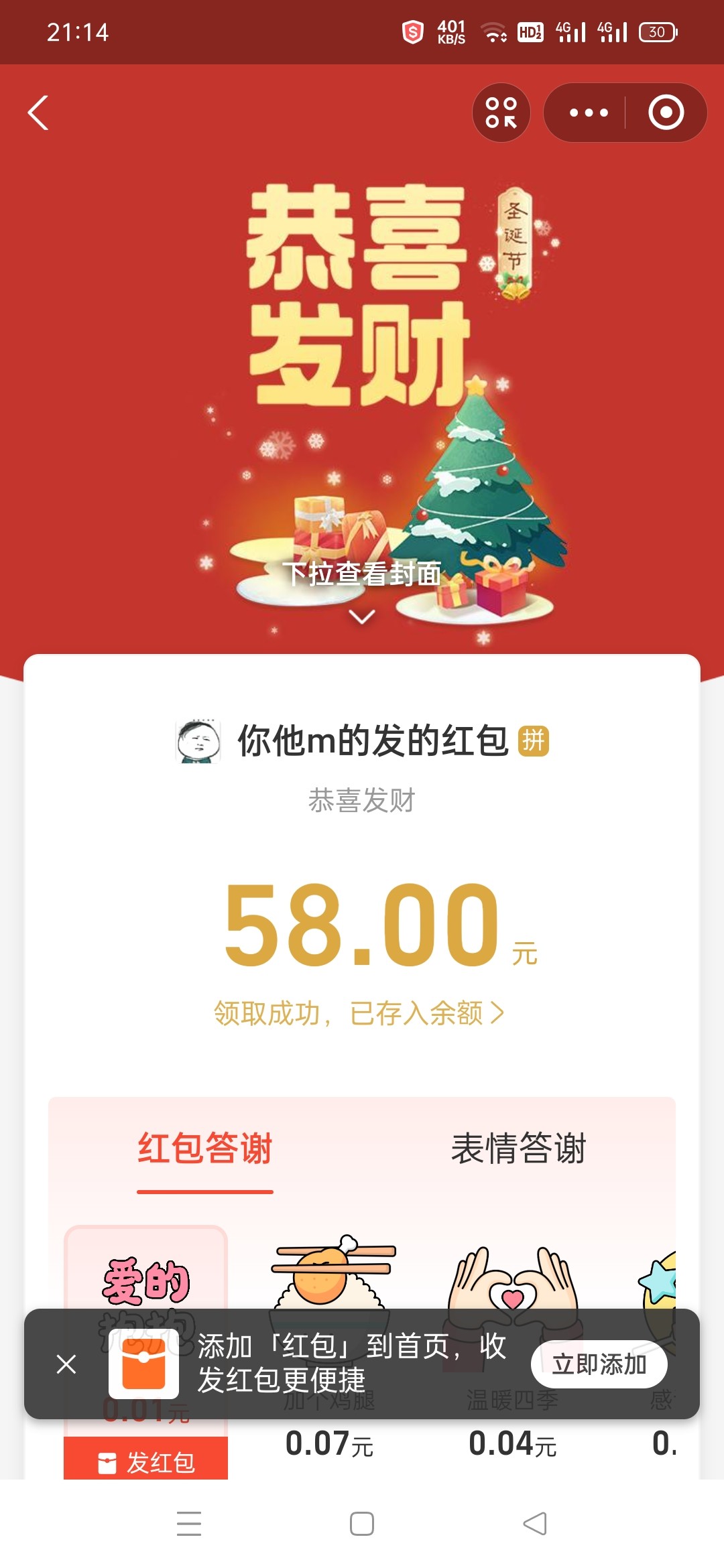724x1568 pixels.
Task: Tap 立即添加 to add 红包 to home
Action: 599,1364
